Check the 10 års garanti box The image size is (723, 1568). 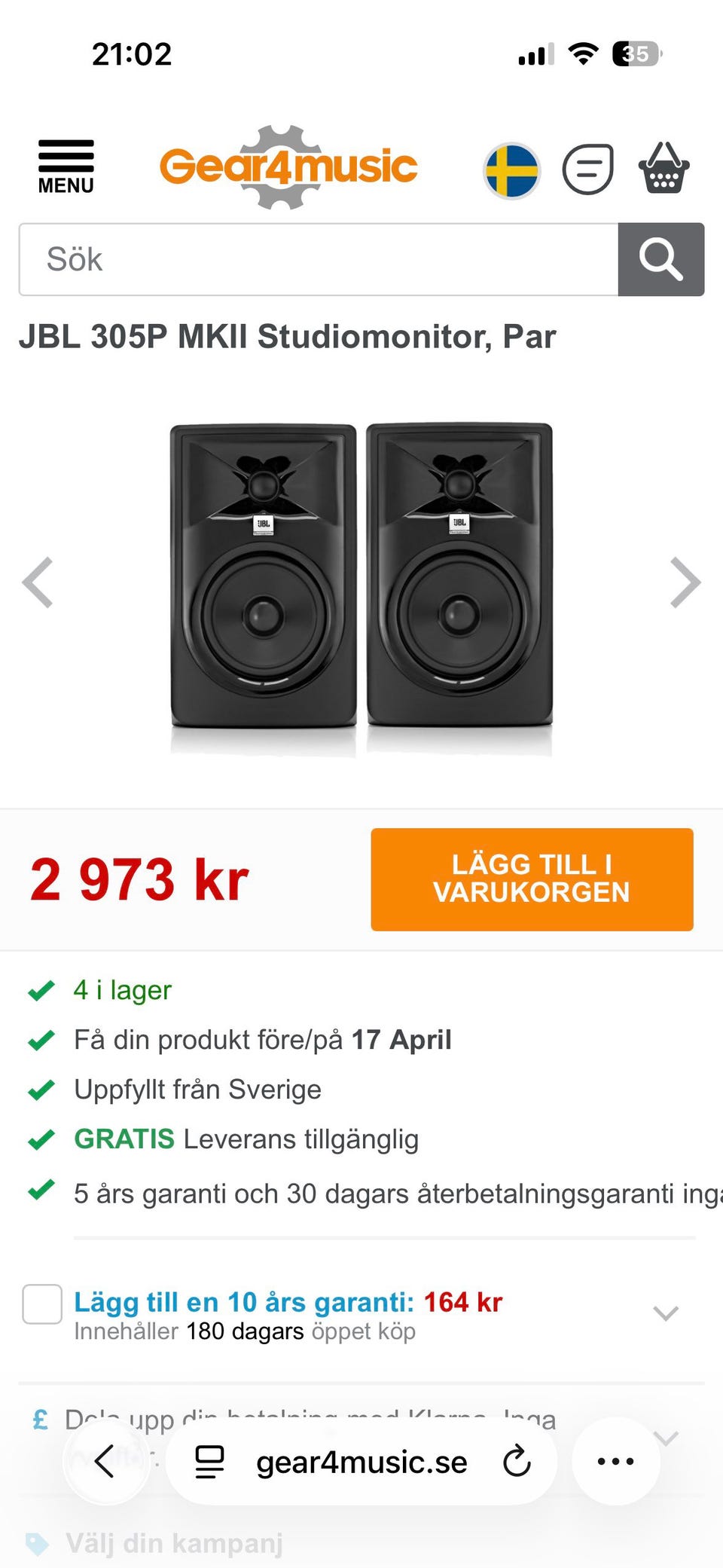[x=42, y=1304]
